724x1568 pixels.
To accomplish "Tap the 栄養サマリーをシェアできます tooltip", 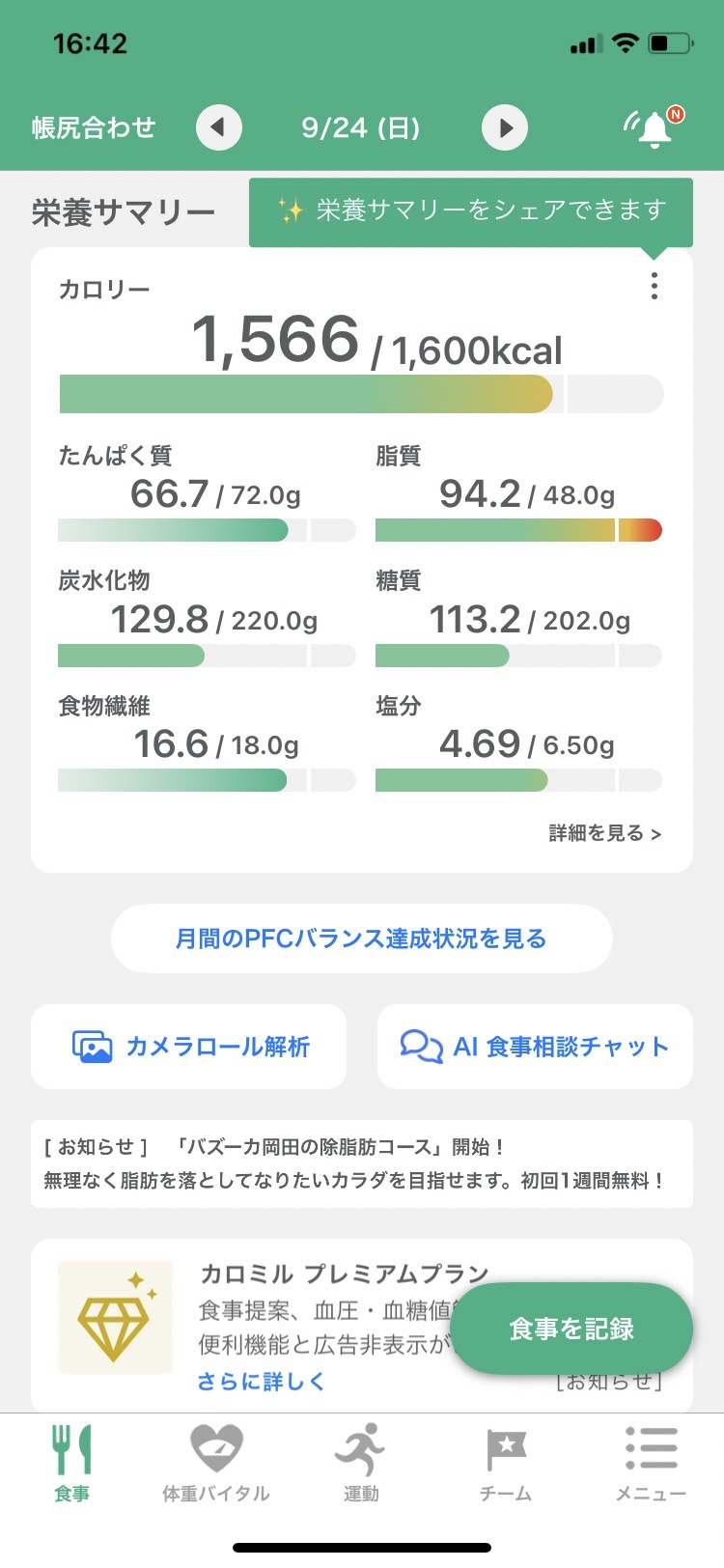I will pos(471,211).
